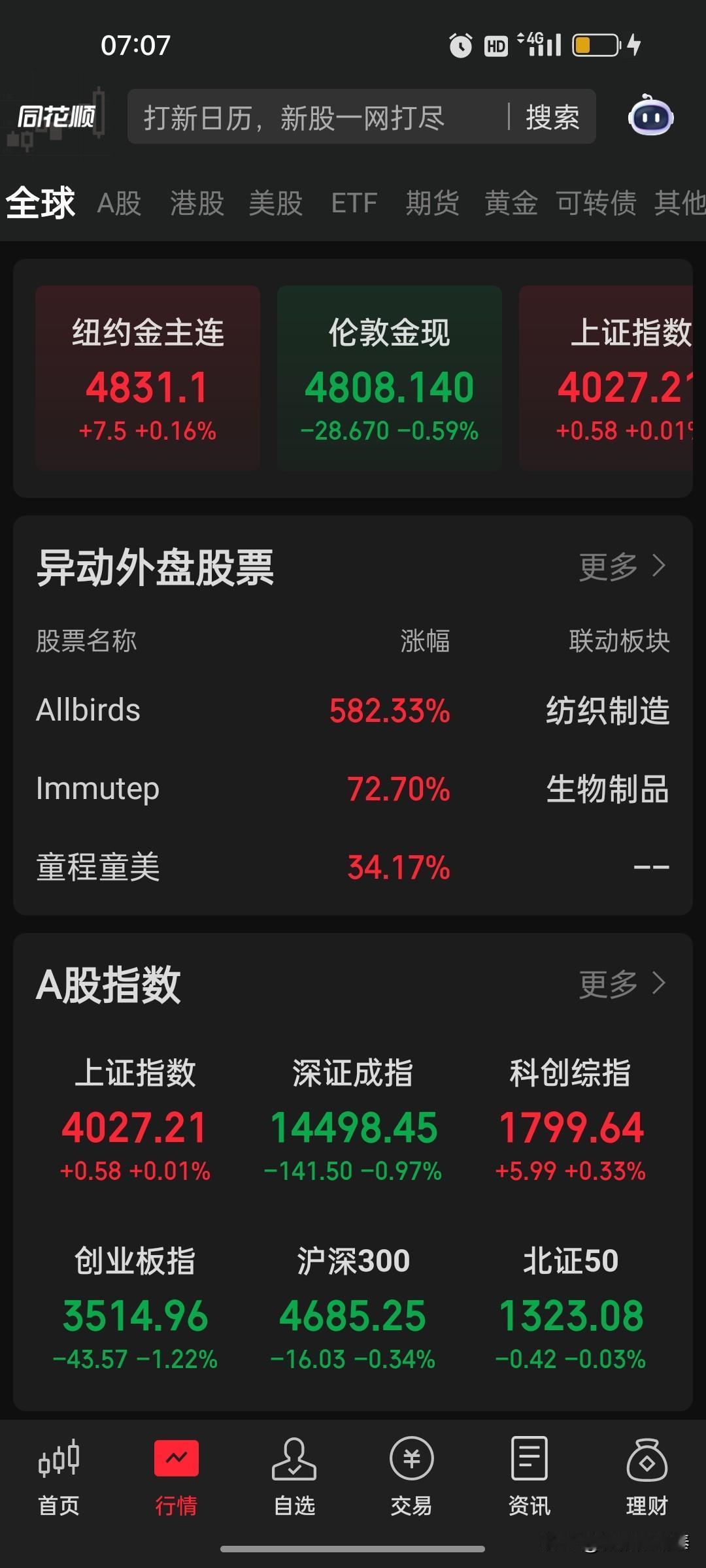This screenshot has height=1568, width=706.
Task: Open the ETF market section
Action: (354, 203)
